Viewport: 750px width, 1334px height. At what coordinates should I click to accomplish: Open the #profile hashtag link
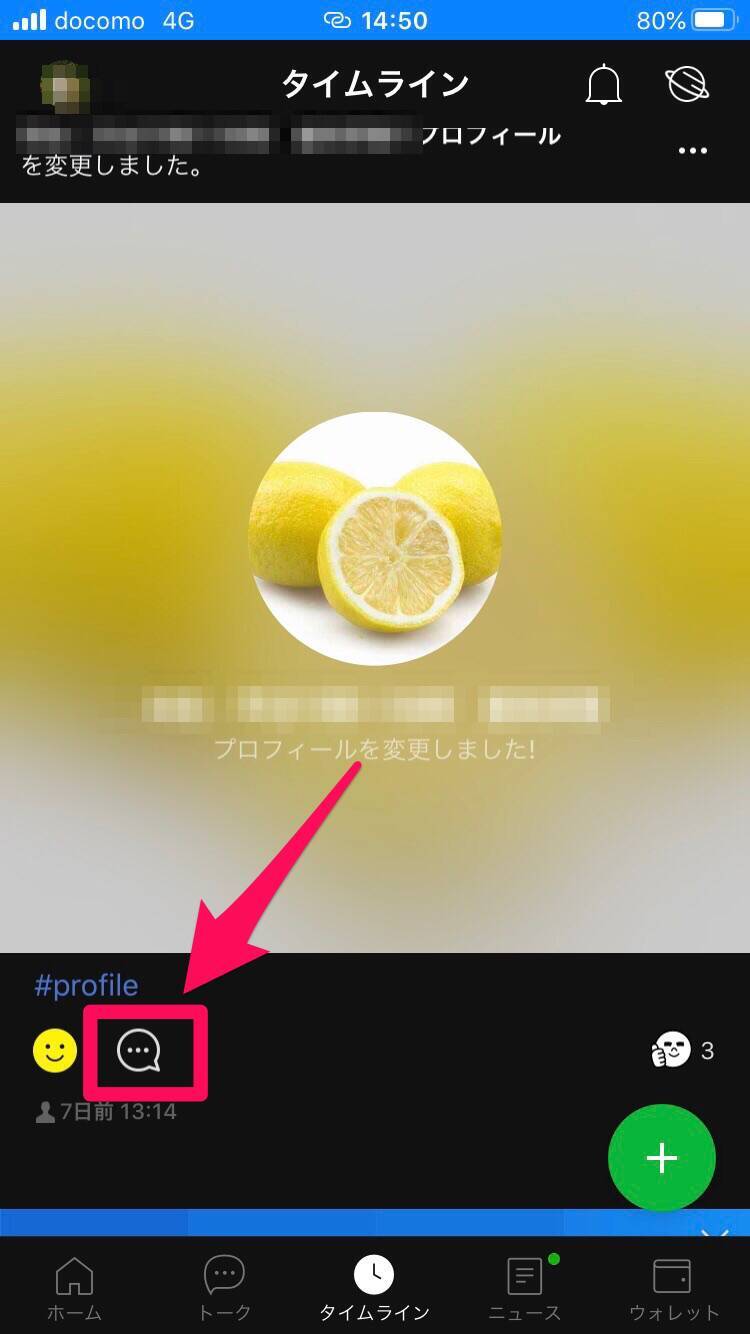tap(86, 986)
